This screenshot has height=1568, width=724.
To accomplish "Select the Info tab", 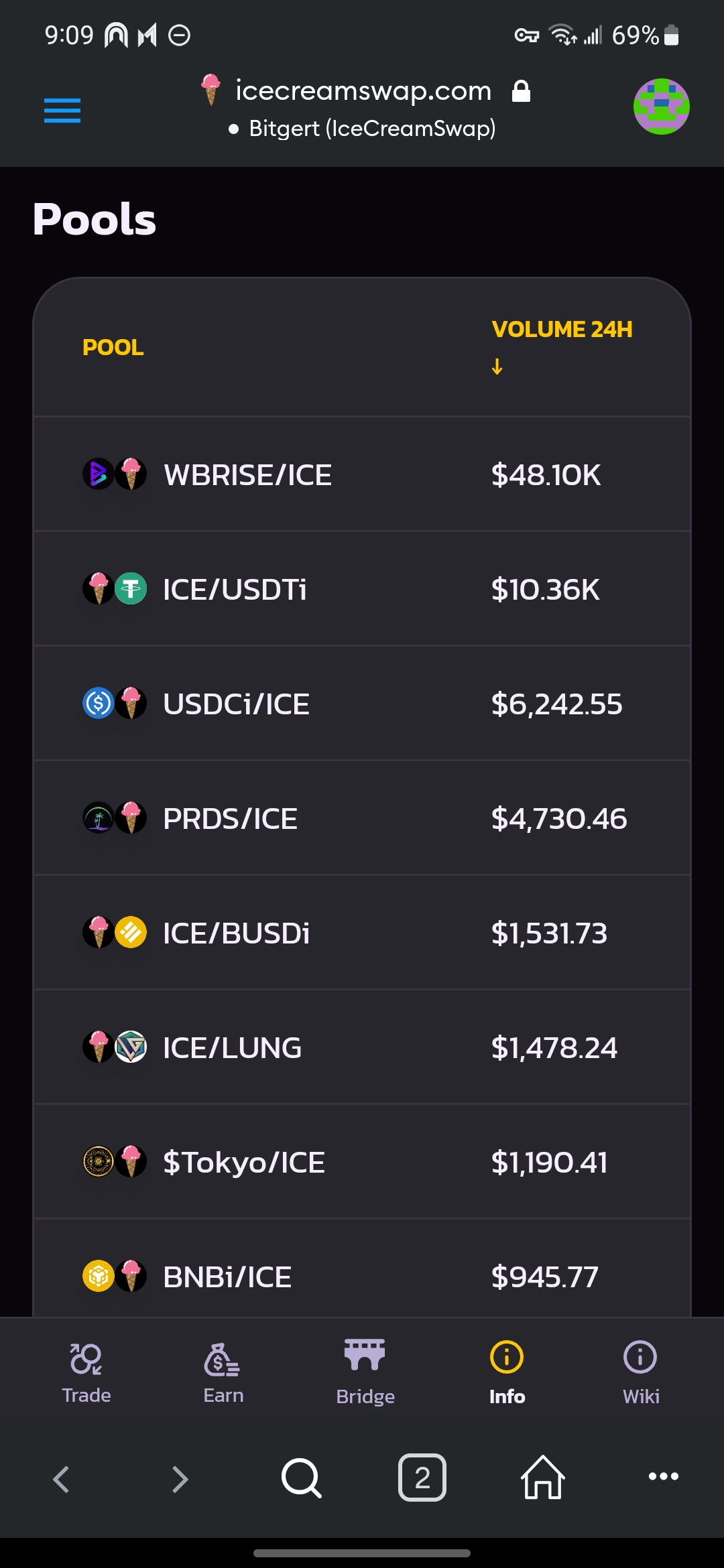I will coord(507,1372).
